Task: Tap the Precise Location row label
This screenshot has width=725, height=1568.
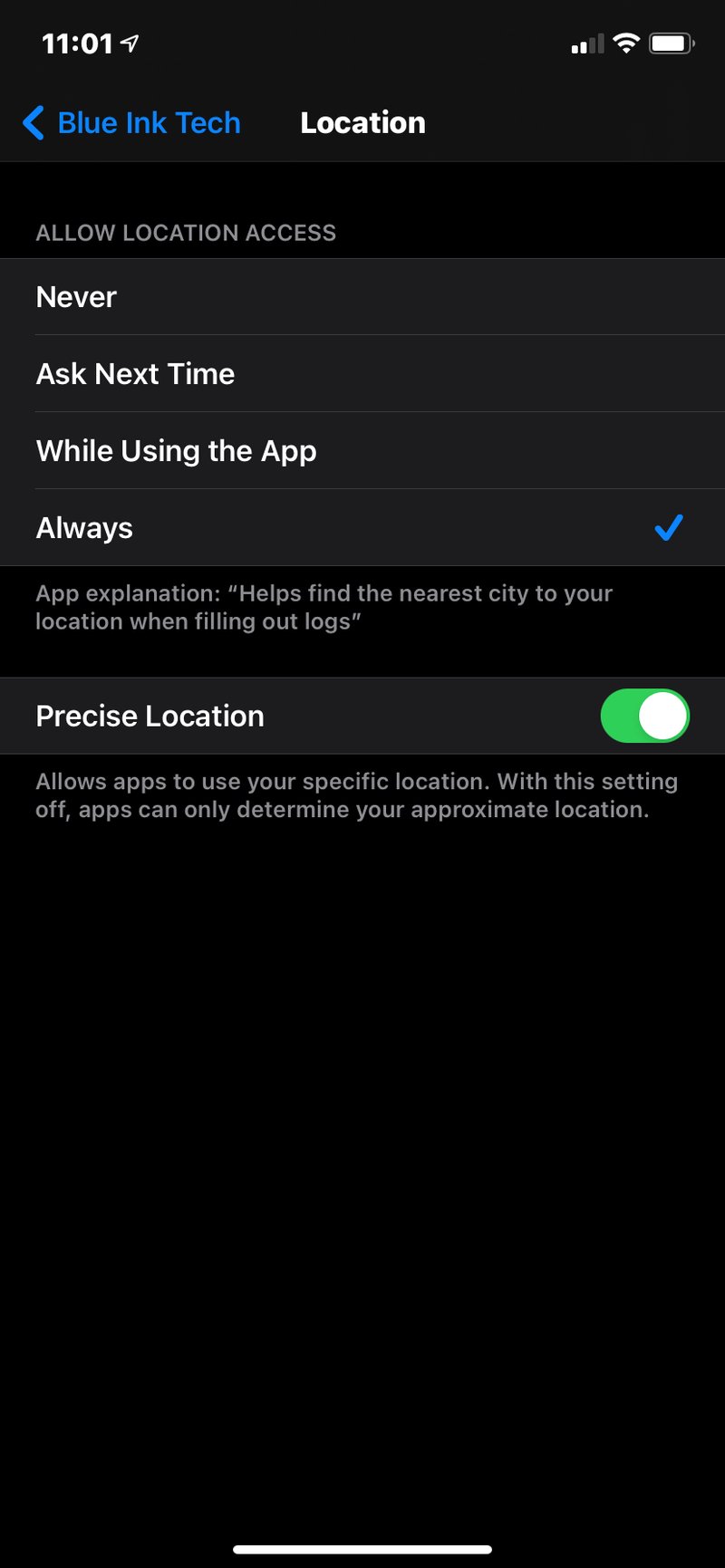Action: point(150,716)
